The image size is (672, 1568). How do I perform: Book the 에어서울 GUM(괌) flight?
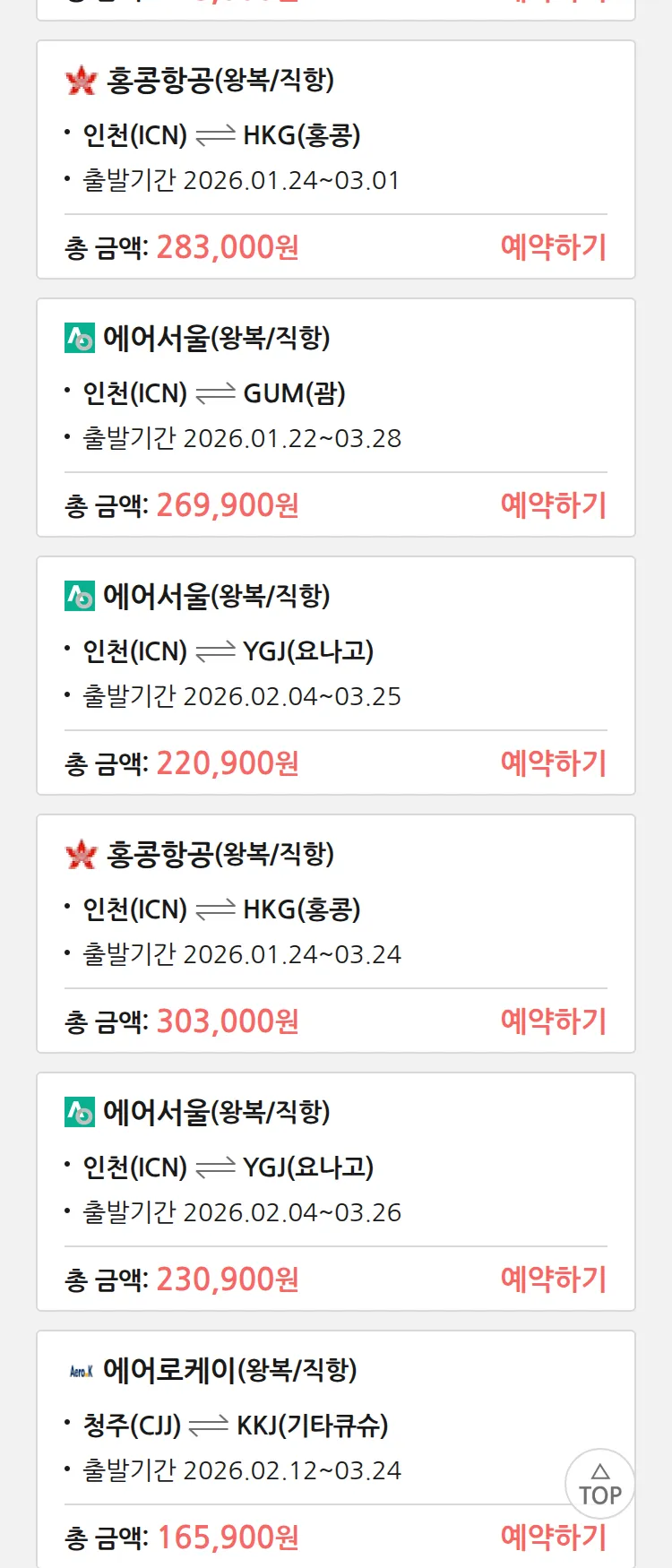pos(553,505)
